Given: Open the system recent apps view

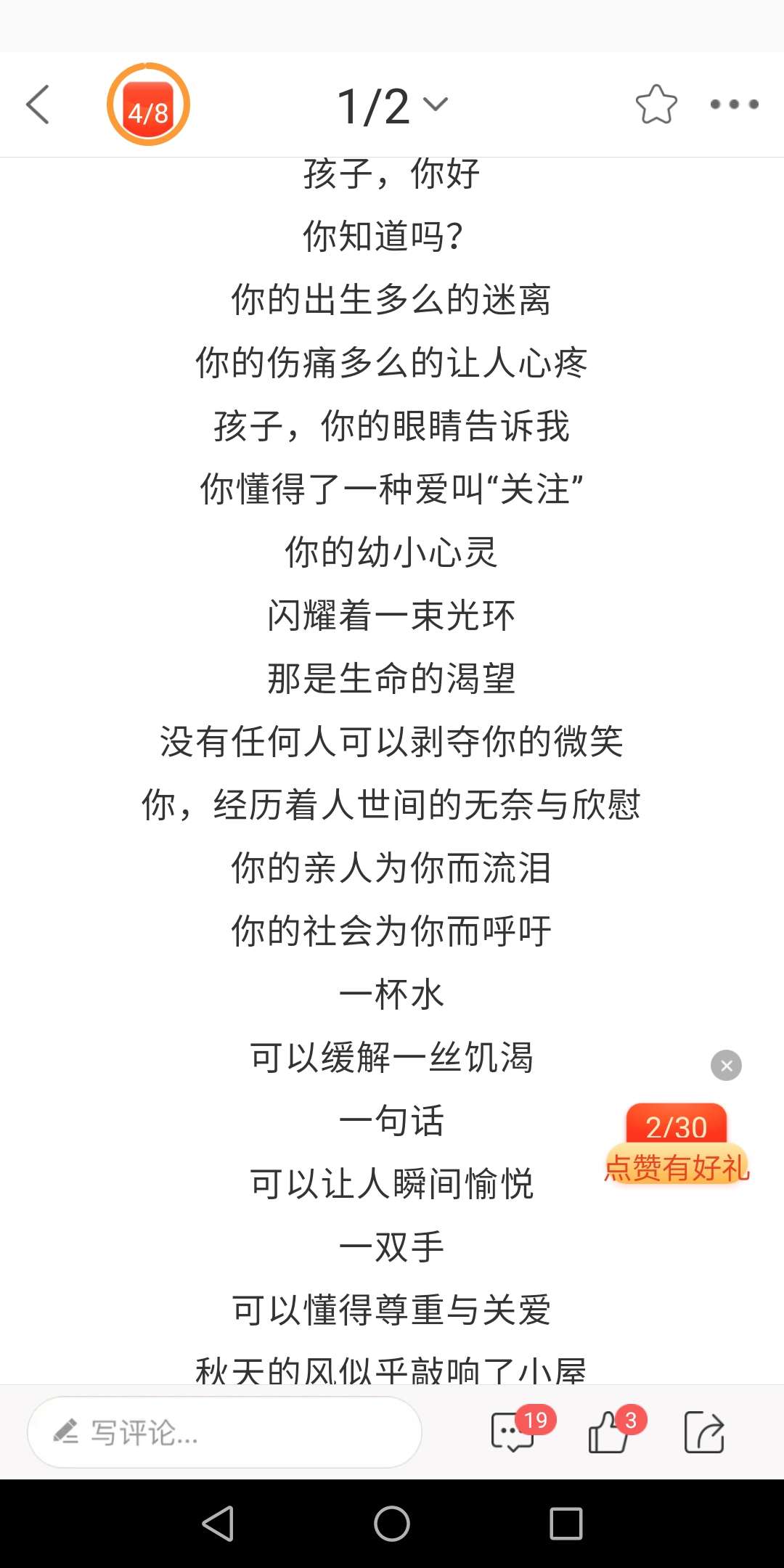Looking at the screenshot, I should (x=566, y=1523).
